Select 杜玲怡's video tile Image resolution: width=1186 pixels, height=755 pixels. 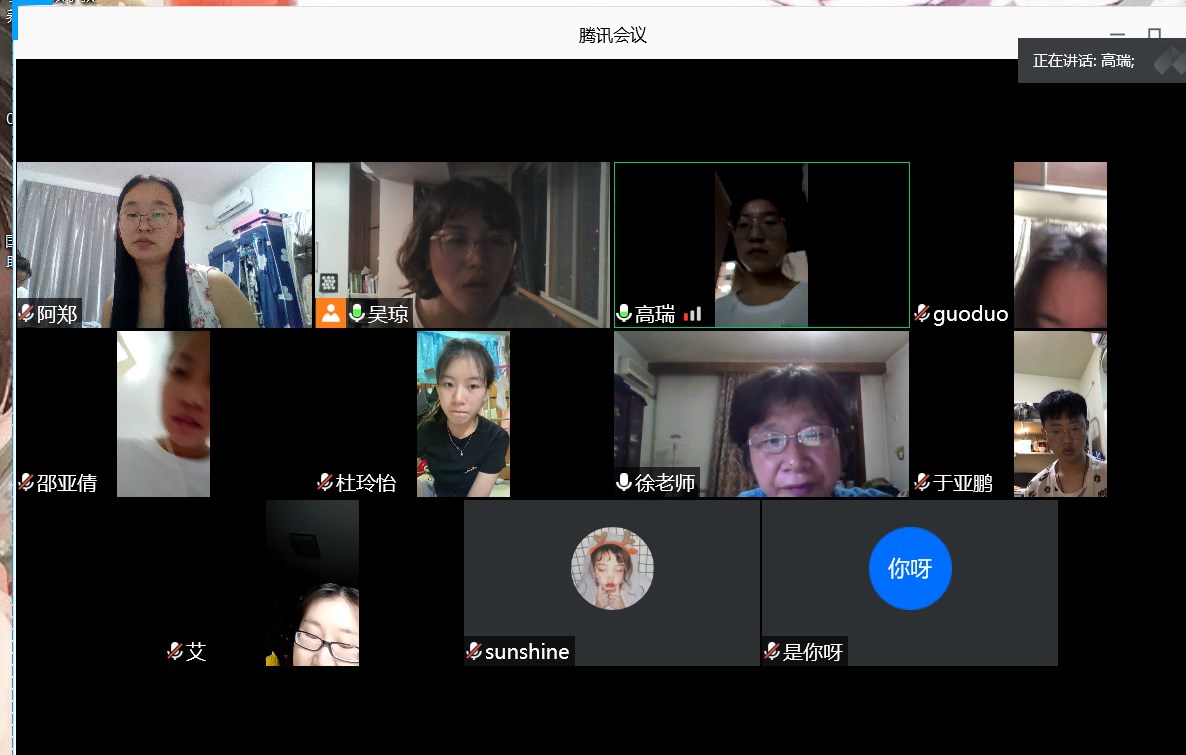tap(463, 414)
